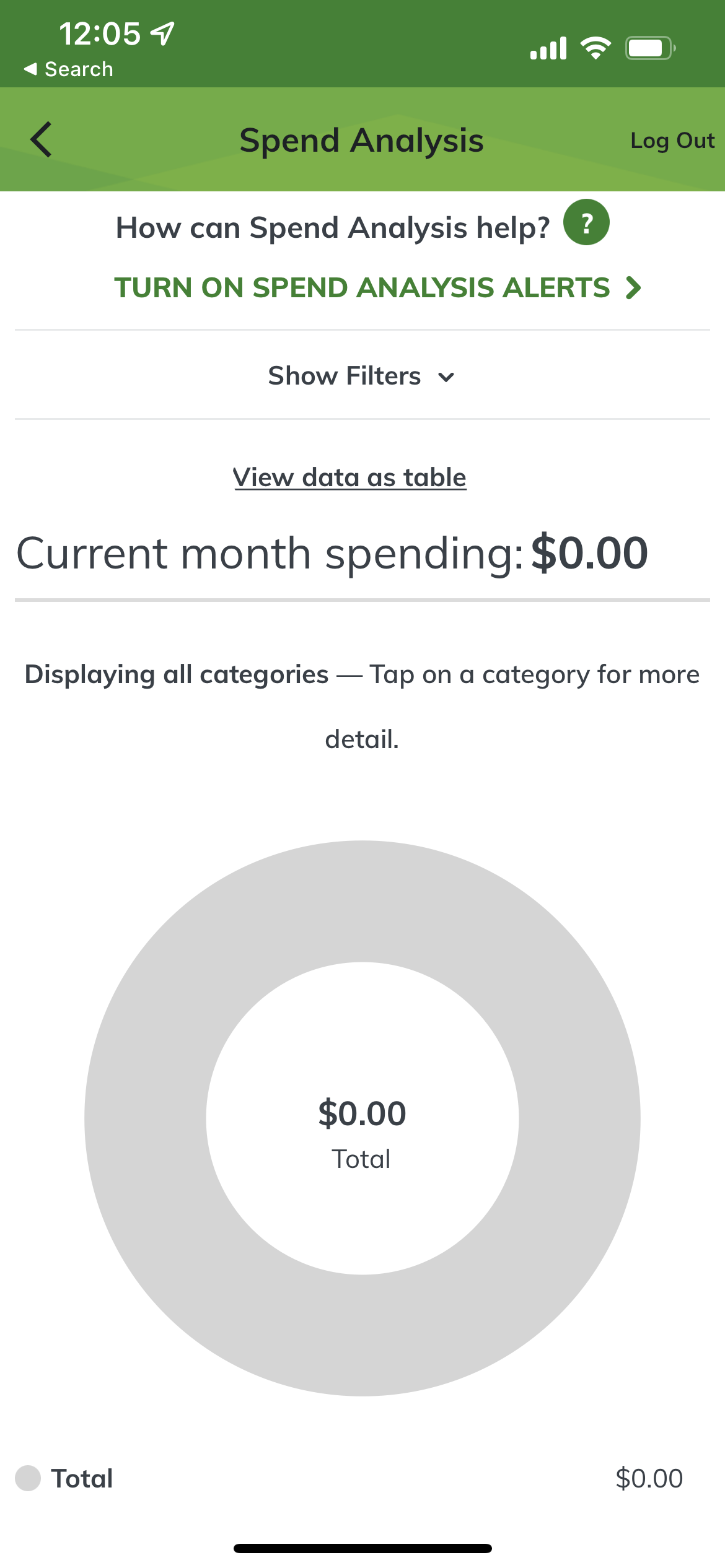Select the Total category in the legend
Viewport: 725px width, 1568px height.
[x=81, y=1478]
